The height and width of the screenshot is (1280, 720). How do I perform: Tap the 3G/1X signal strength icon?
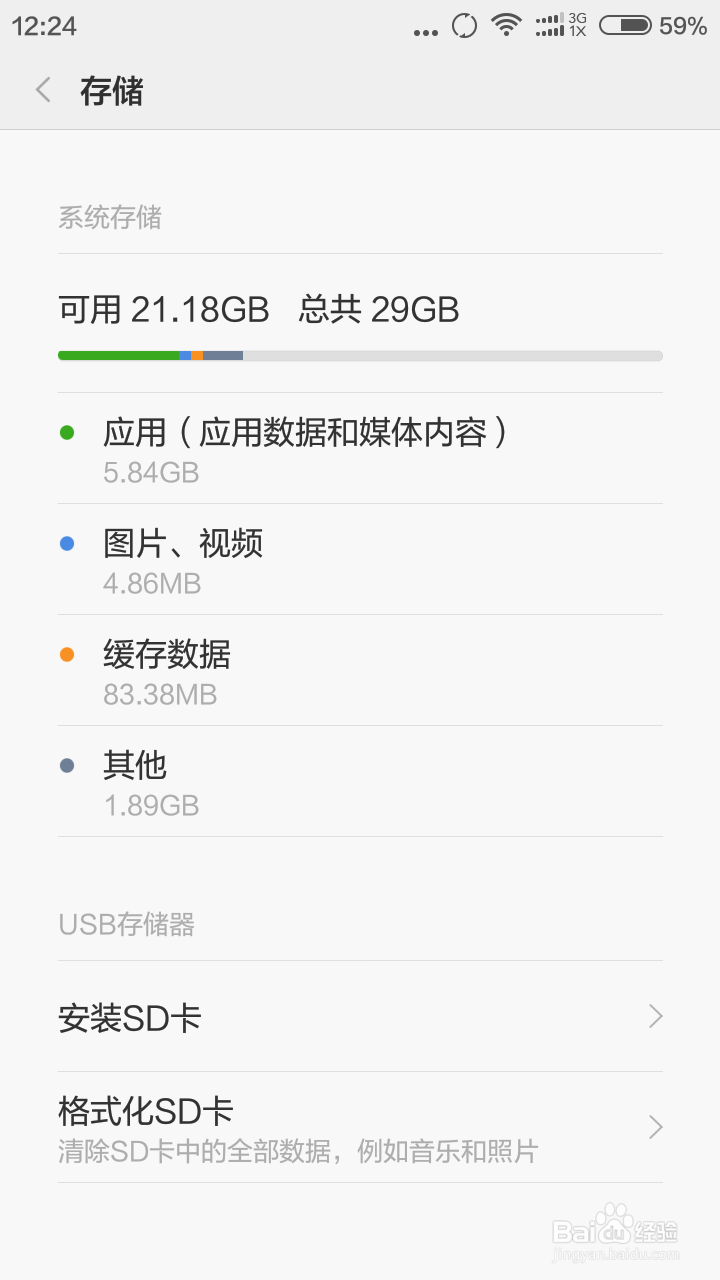click(556, 26)
